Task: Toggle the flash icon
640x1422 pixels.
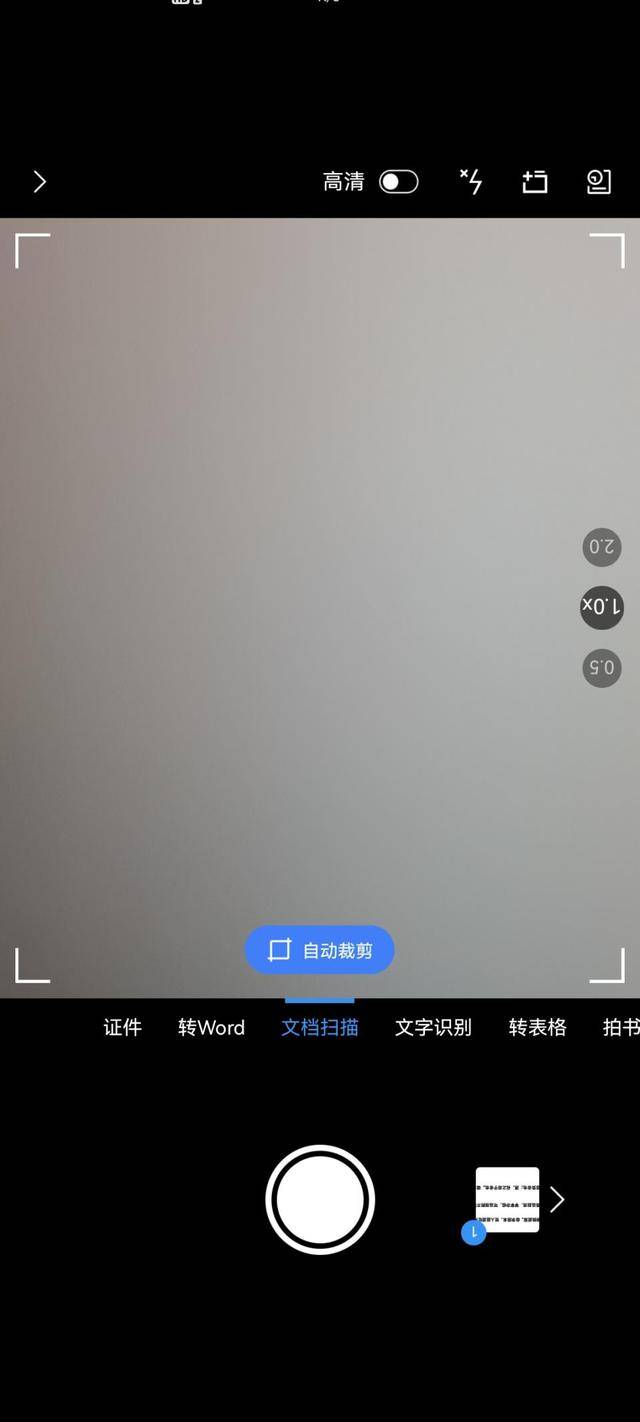Action: tap(471, 182)
